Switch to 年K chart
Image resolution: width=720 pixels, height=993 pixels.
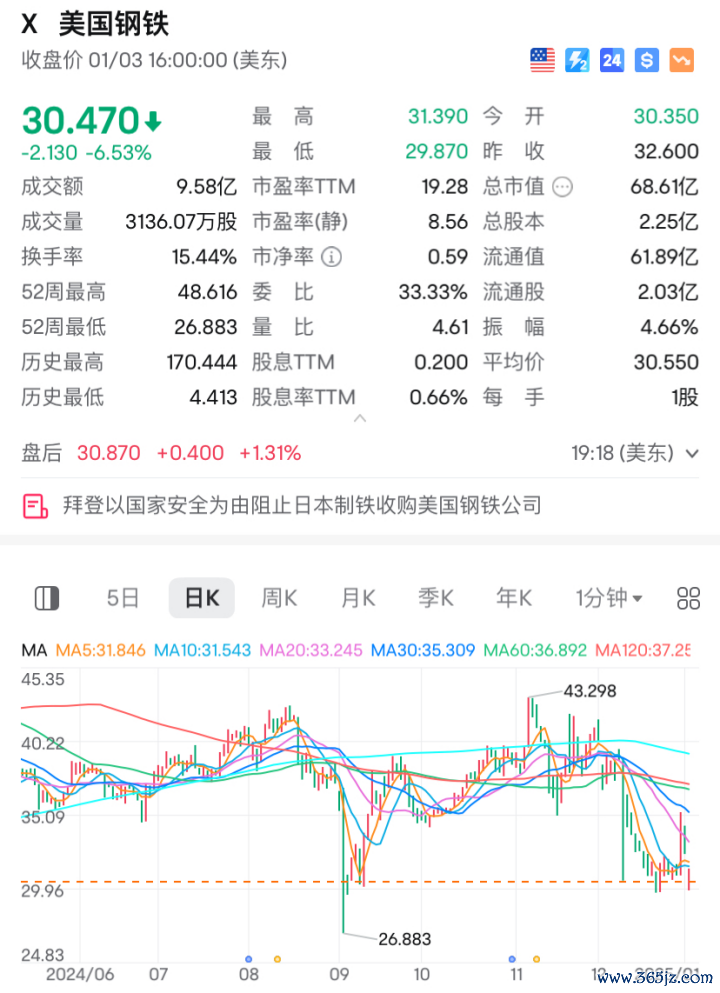[513, 598]
